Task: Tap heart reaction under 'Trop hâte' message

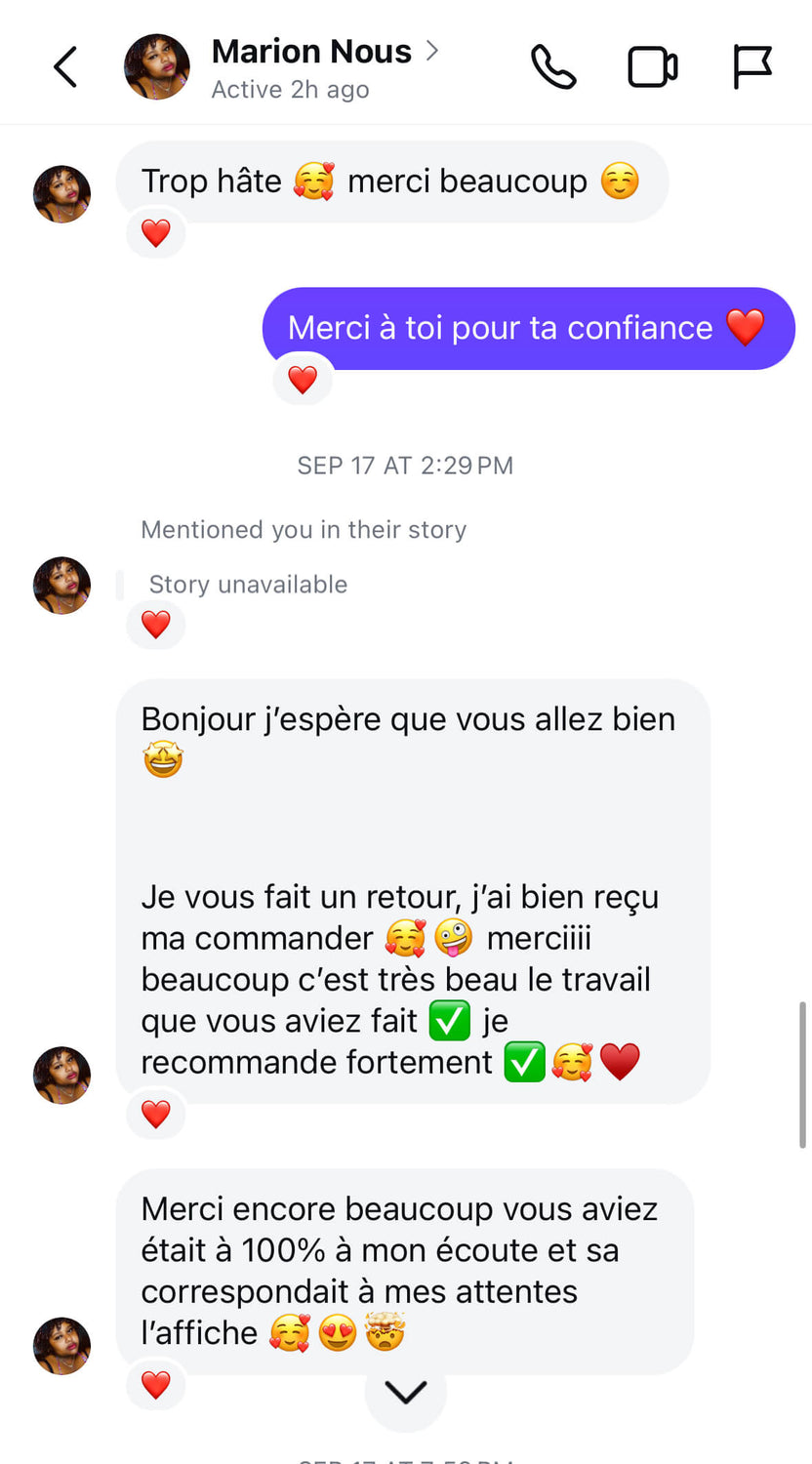Action: 156,233
